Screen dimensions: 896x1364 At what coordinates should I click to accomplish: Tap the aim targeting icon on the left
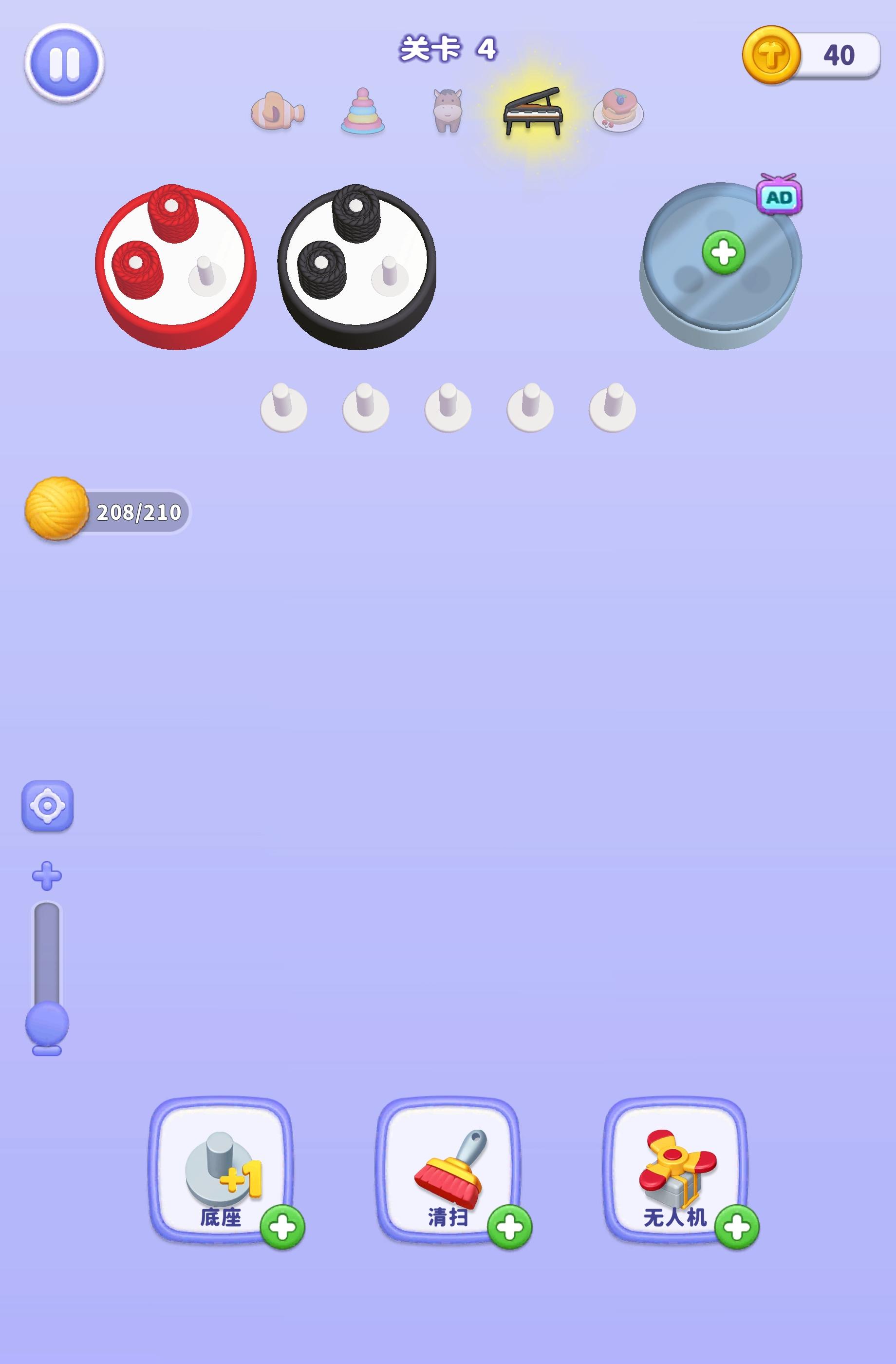pyautogui.click(x=49, y=807)
